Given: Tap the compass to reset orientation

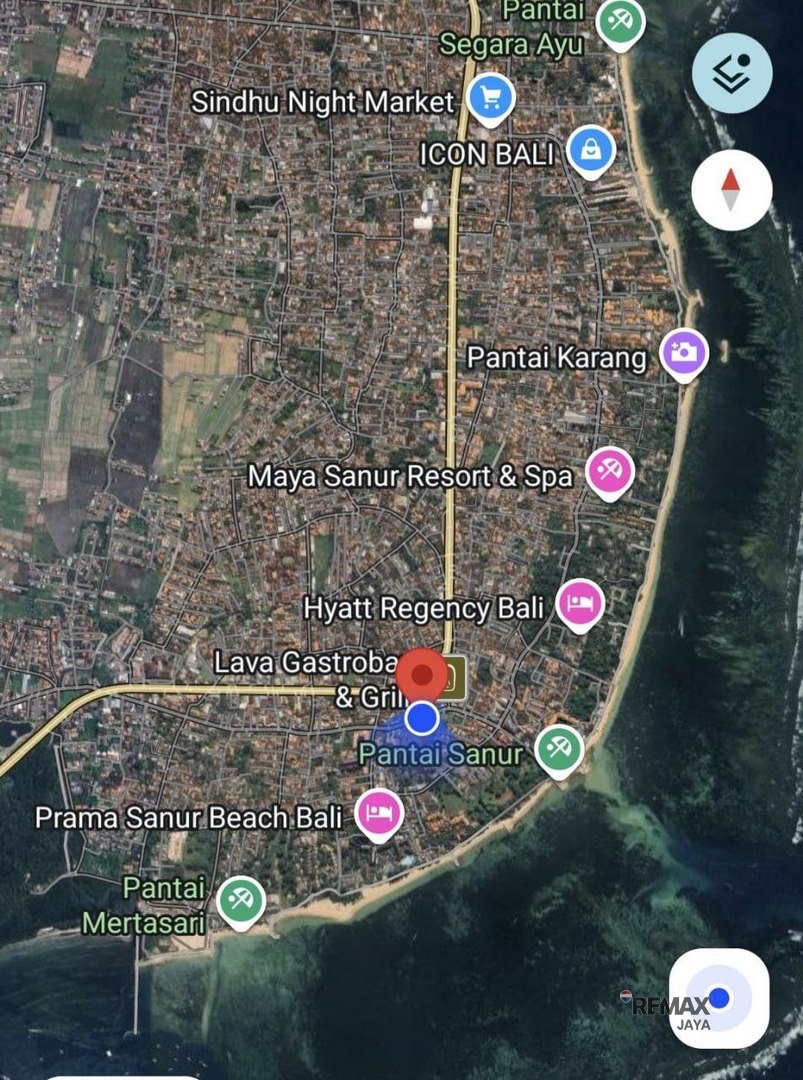Looking at the screenshot, I should pyautogui.click(x=731, y=190).
